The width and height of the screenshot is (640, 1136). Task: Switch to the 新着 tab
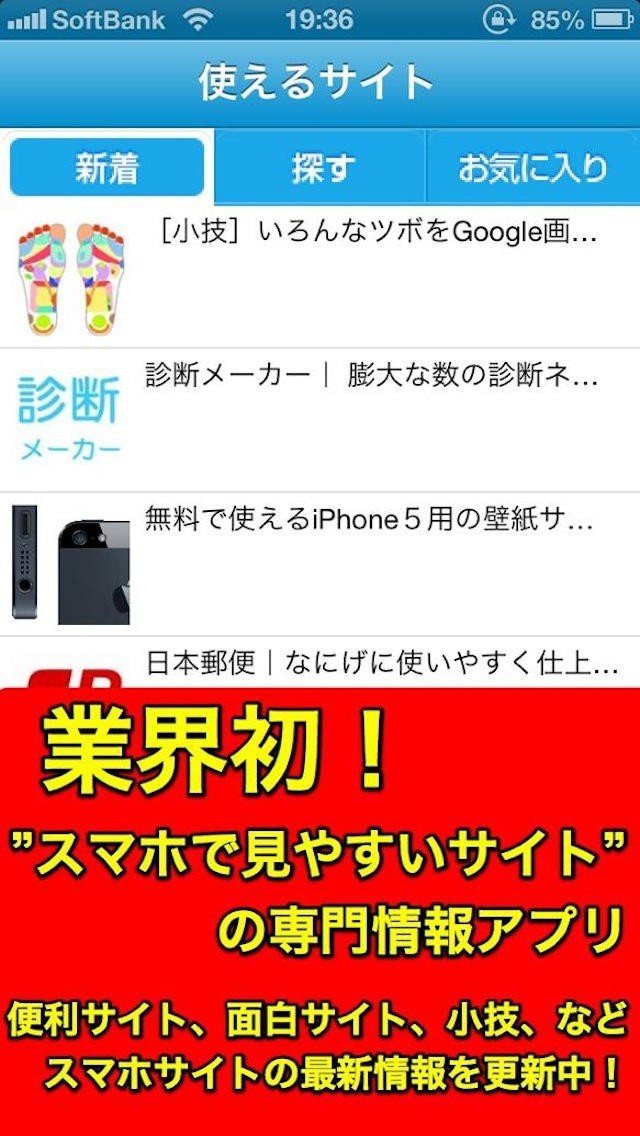(107, 167)
